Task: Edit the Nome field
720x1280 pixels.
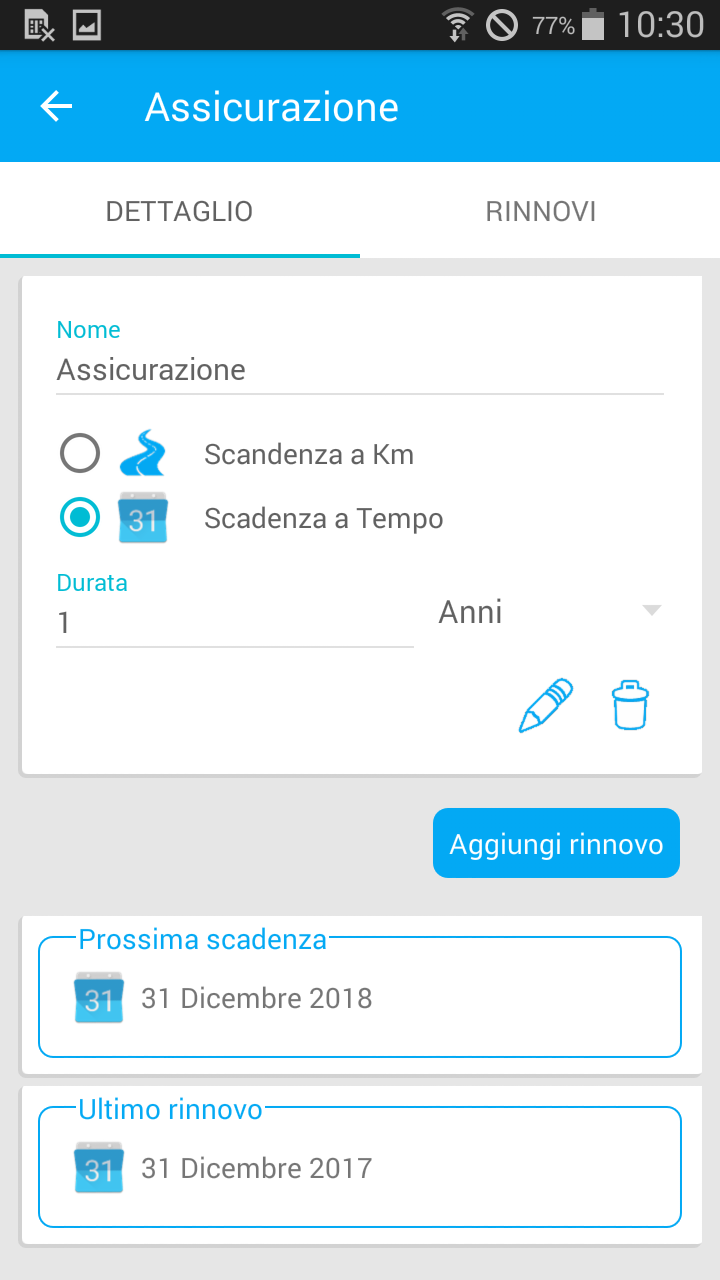Action: point(360,370)
